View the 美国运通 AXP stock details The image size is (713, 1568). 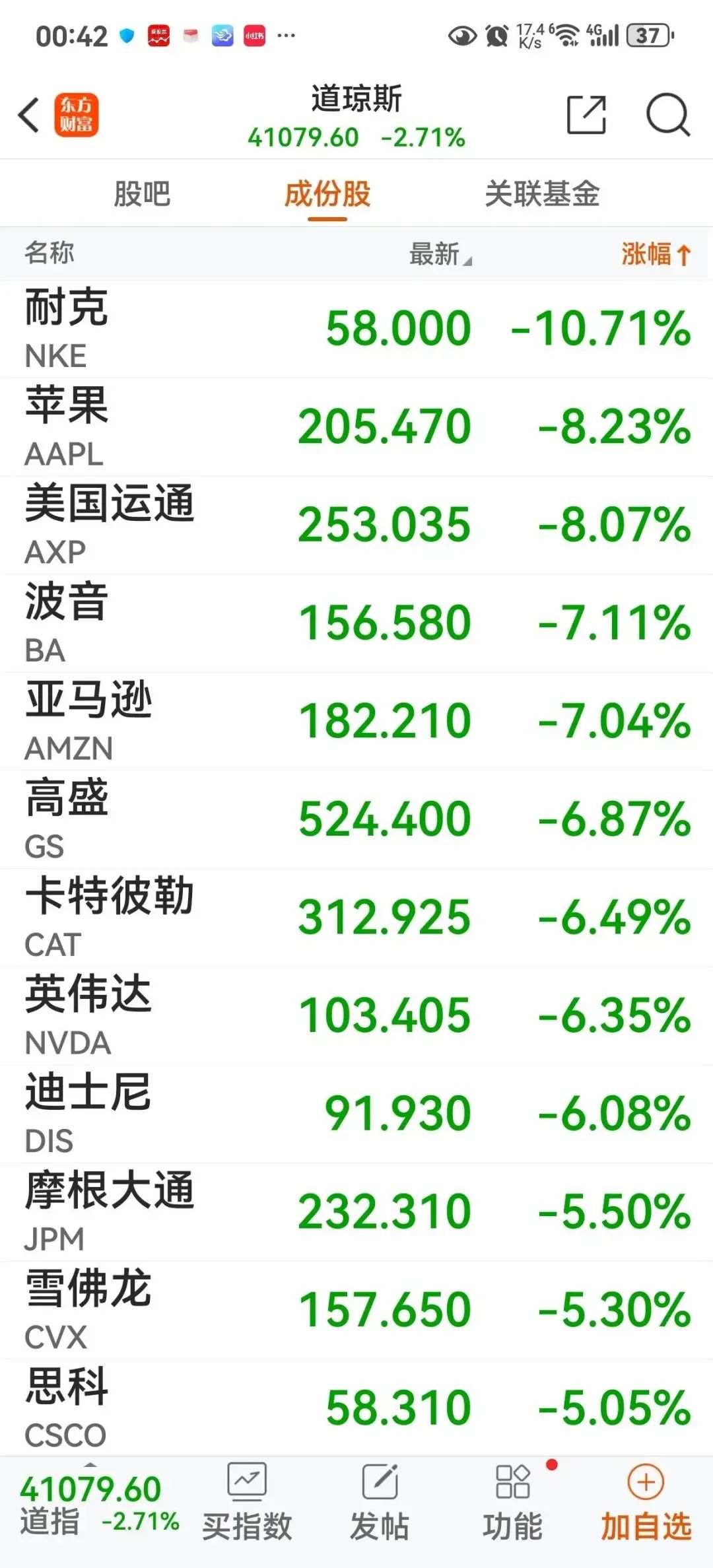point(356,525)
